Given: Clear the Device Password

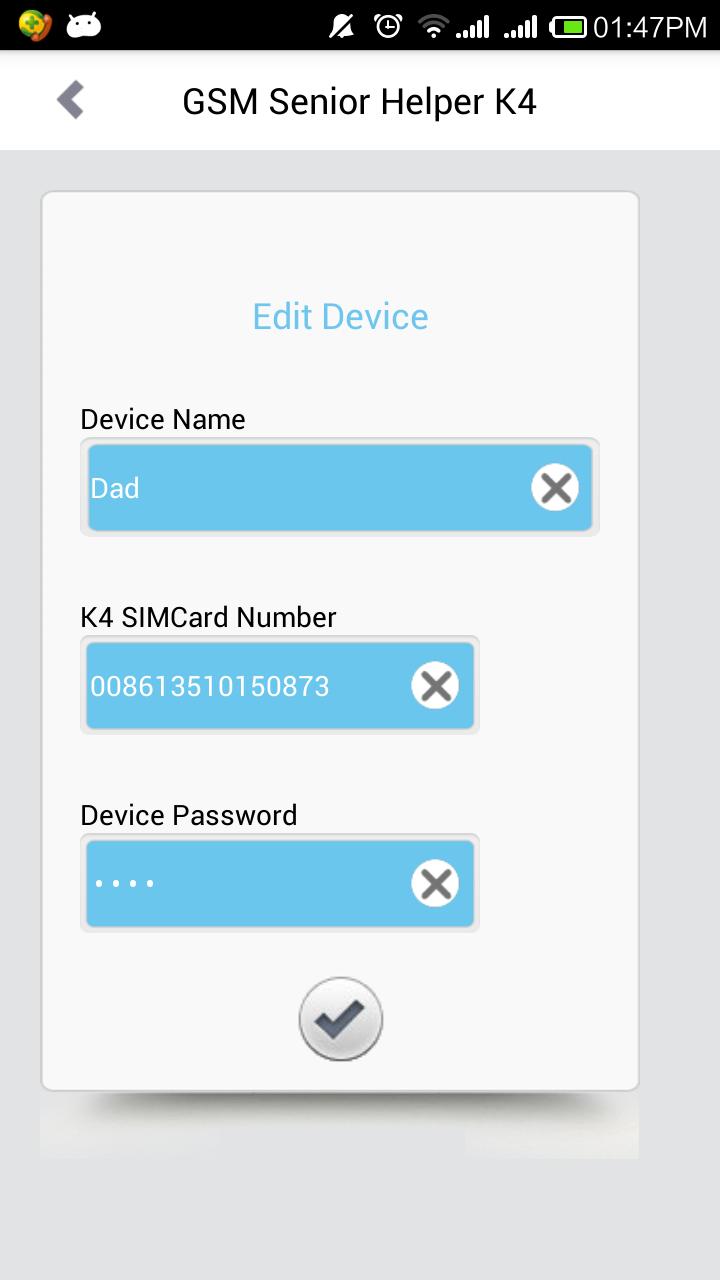Looking at the screenshot, I should tap(435, 884).
